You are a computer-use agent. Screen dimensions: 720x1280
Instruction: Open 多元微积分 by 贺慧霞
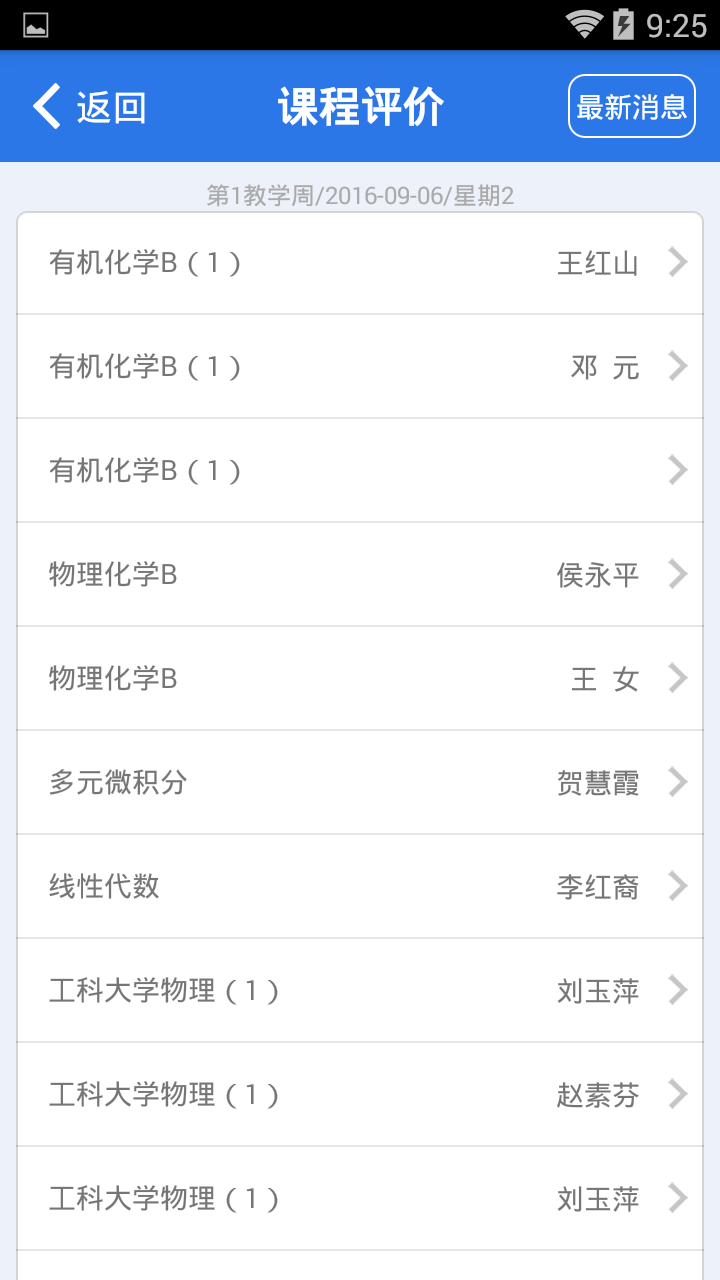coord(360,783)
